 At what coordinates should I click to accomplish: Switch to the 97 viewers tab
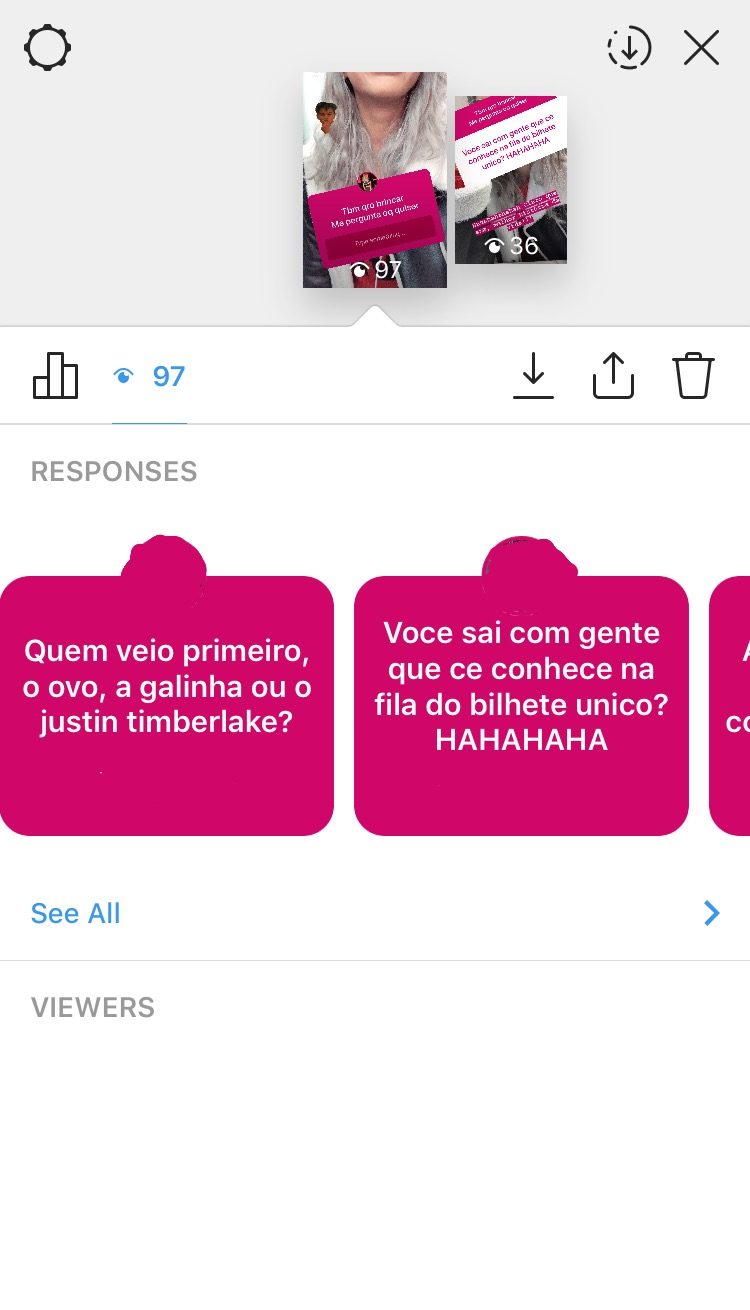pyautogui.click(x=150, y=377)
